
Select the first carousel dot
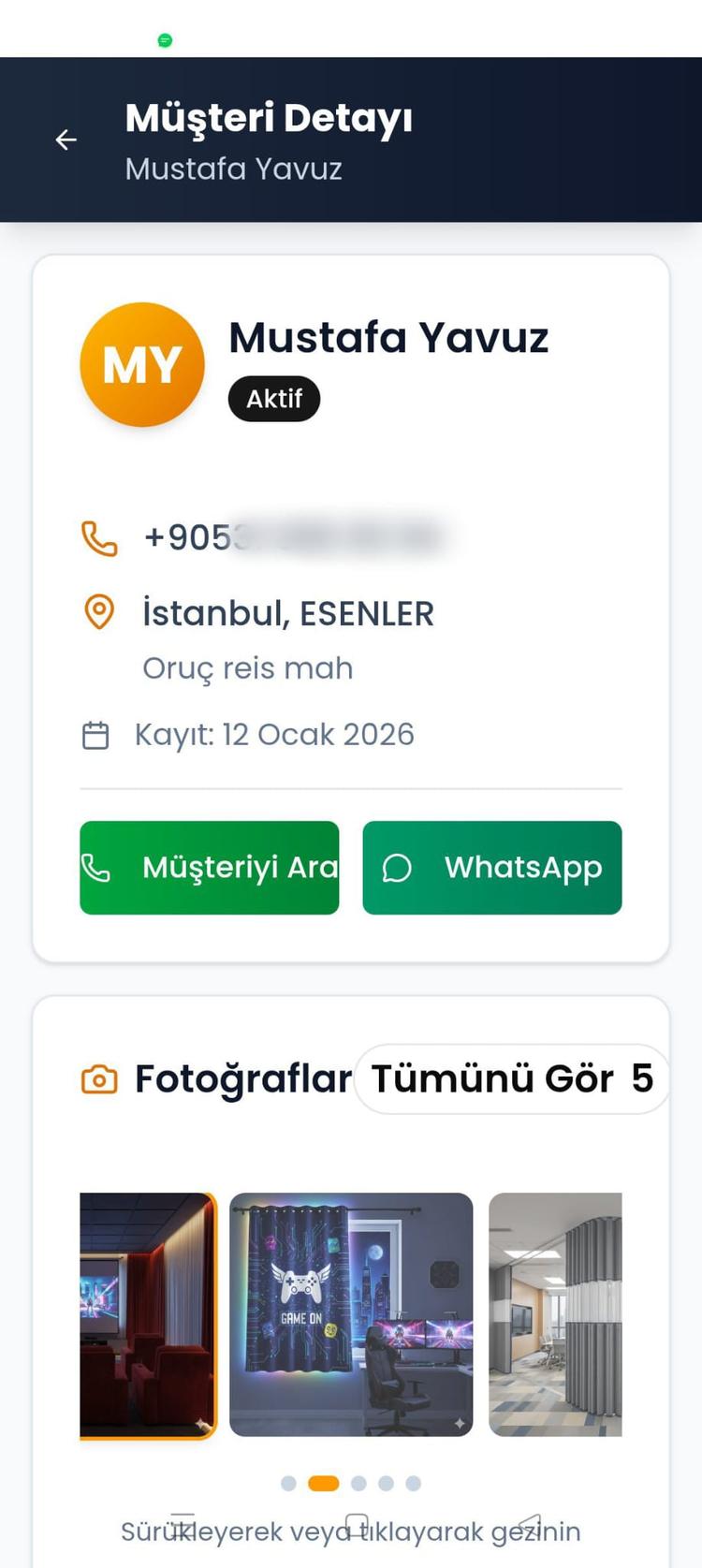(288, 1484)
